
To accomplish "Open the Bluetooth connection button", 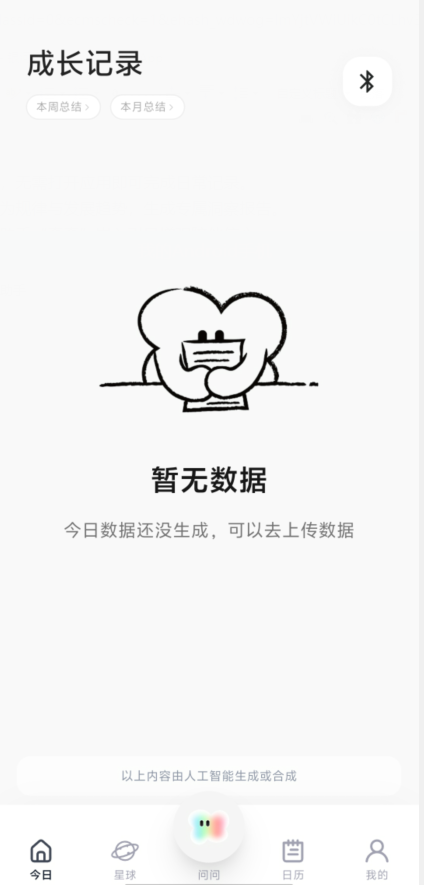I will (x=367, y=82).
